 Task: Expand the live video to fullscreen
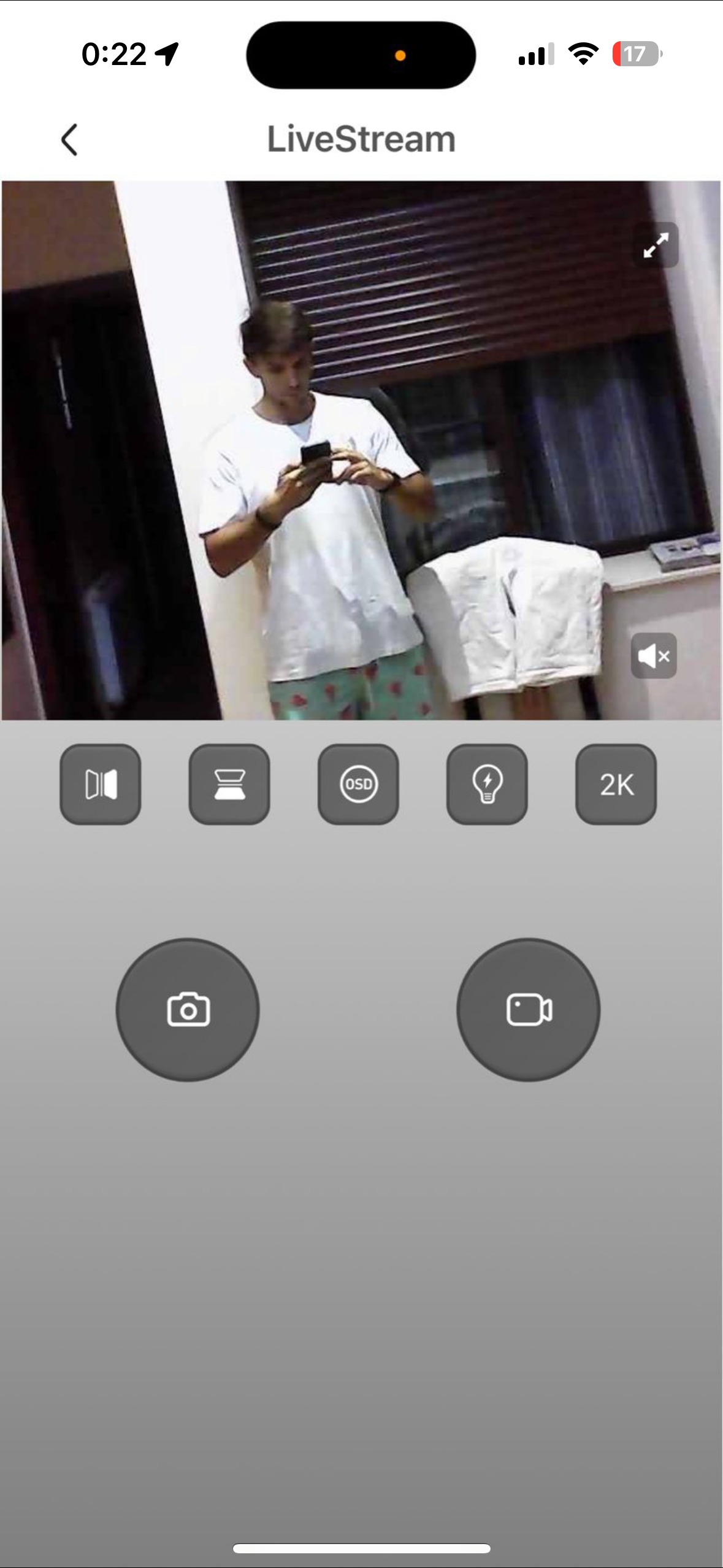coord(656,245)
